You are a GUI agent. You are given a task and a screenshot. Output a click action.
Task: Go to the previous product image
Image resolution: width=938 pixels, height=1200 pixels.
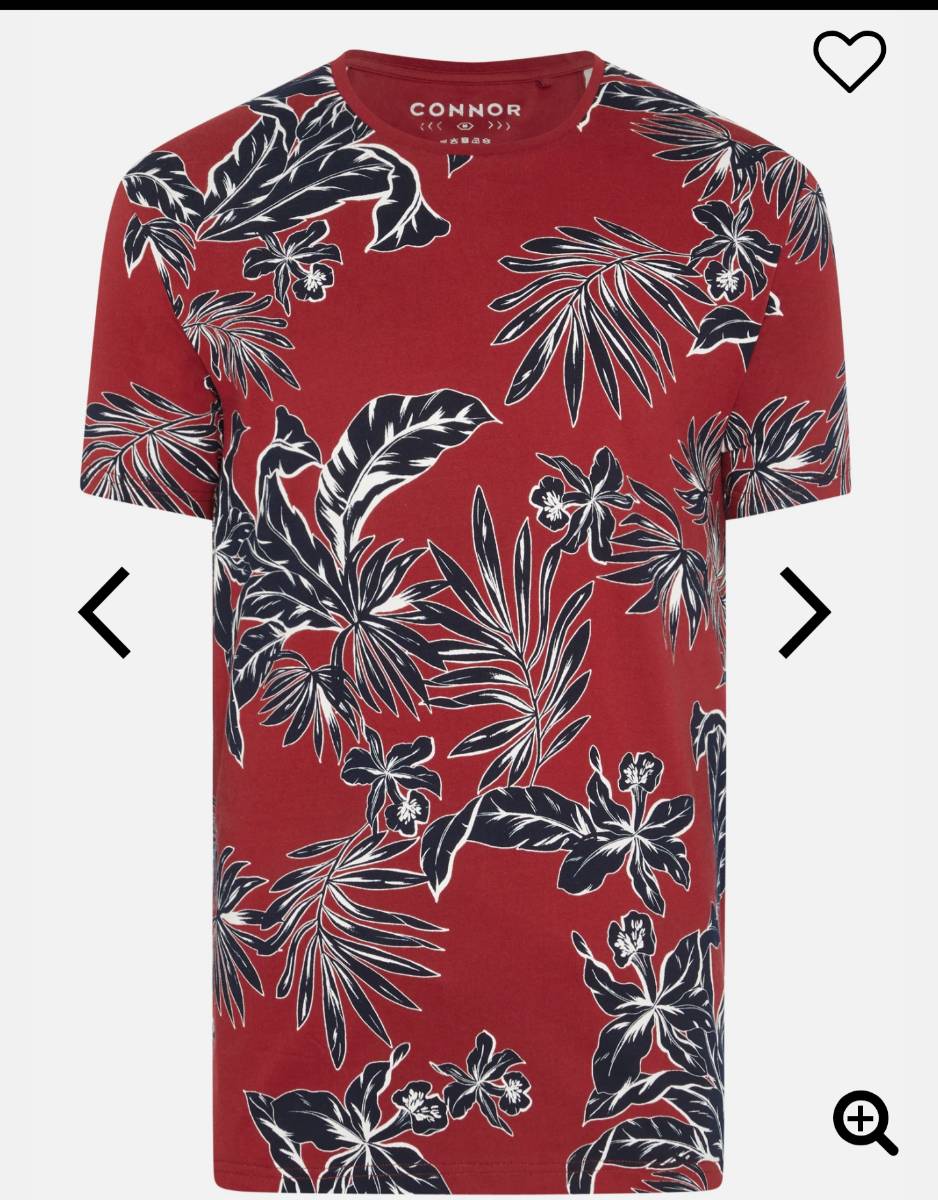(x=105, y=612)
